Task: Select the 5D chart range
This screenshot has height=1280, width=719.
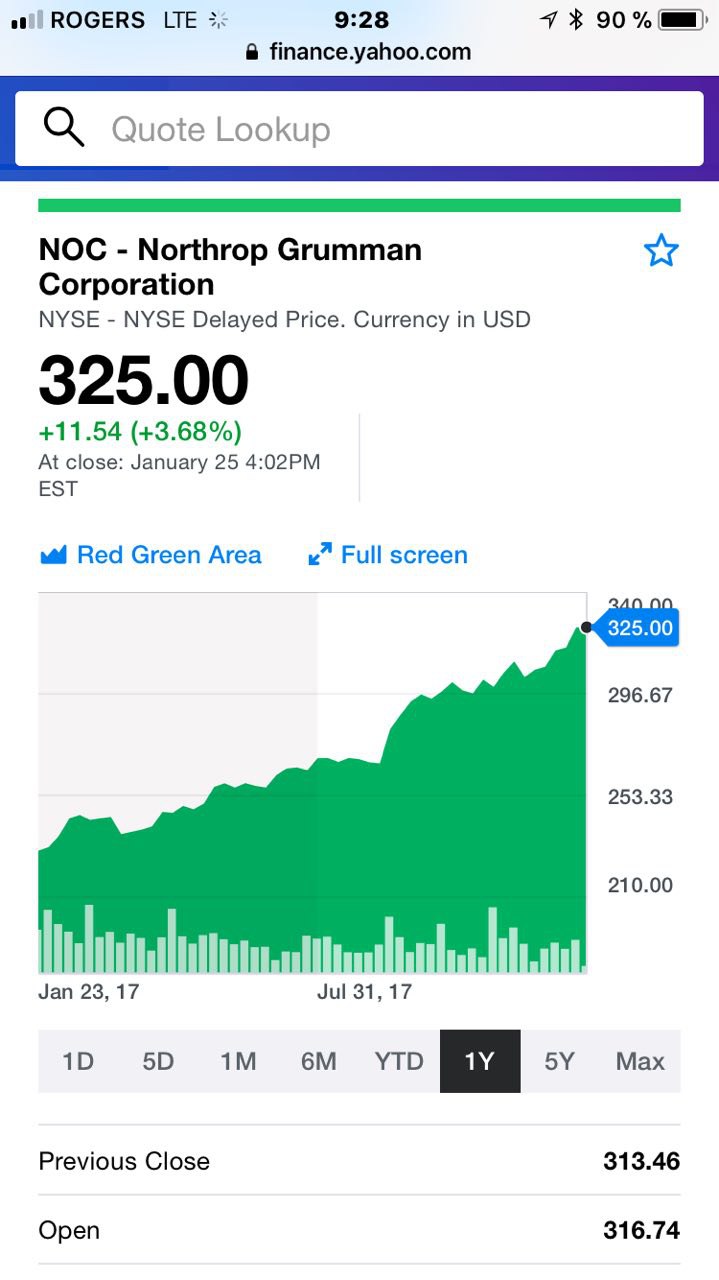Action: click(x=158, y=1061)
